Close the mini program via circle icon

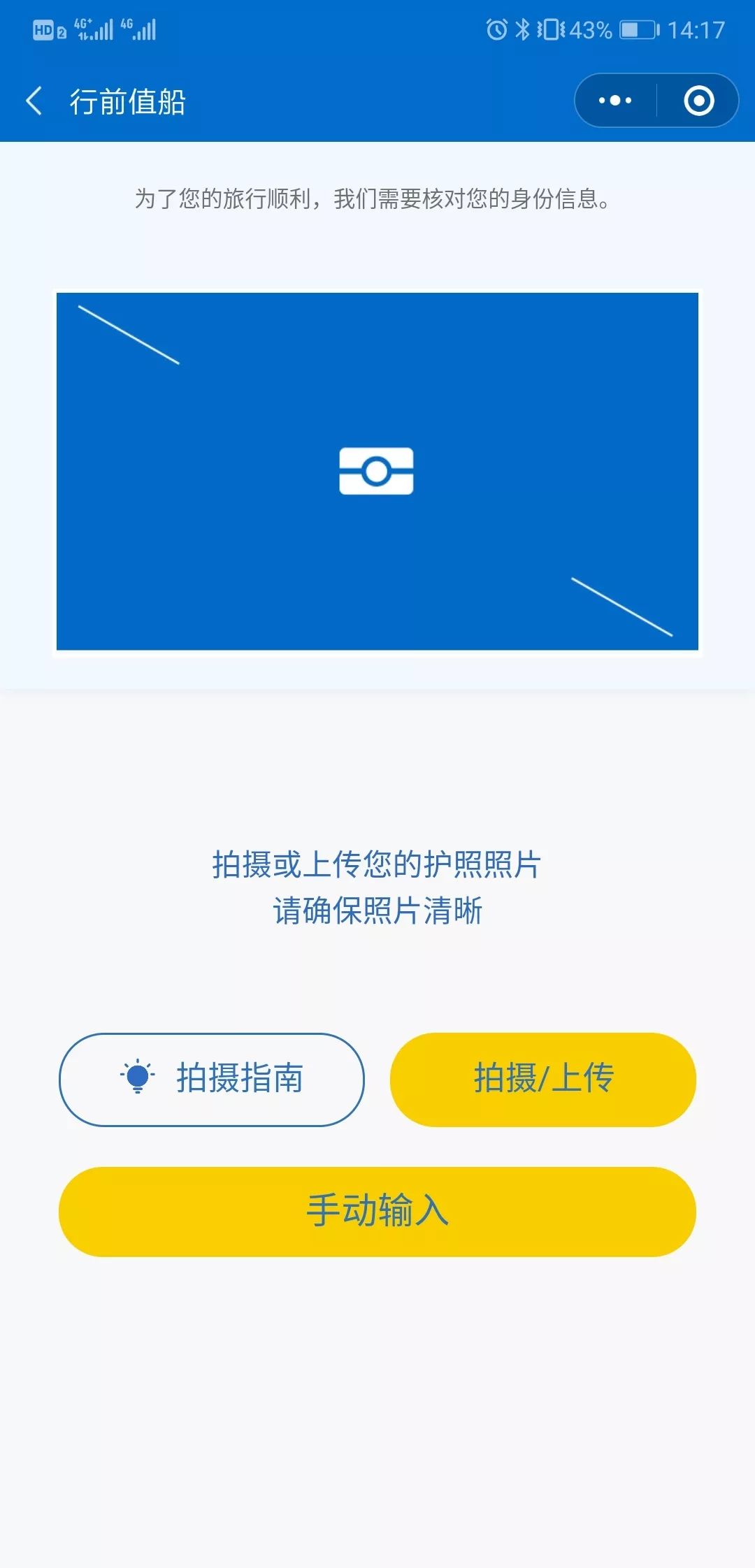(x=698, y=101)
